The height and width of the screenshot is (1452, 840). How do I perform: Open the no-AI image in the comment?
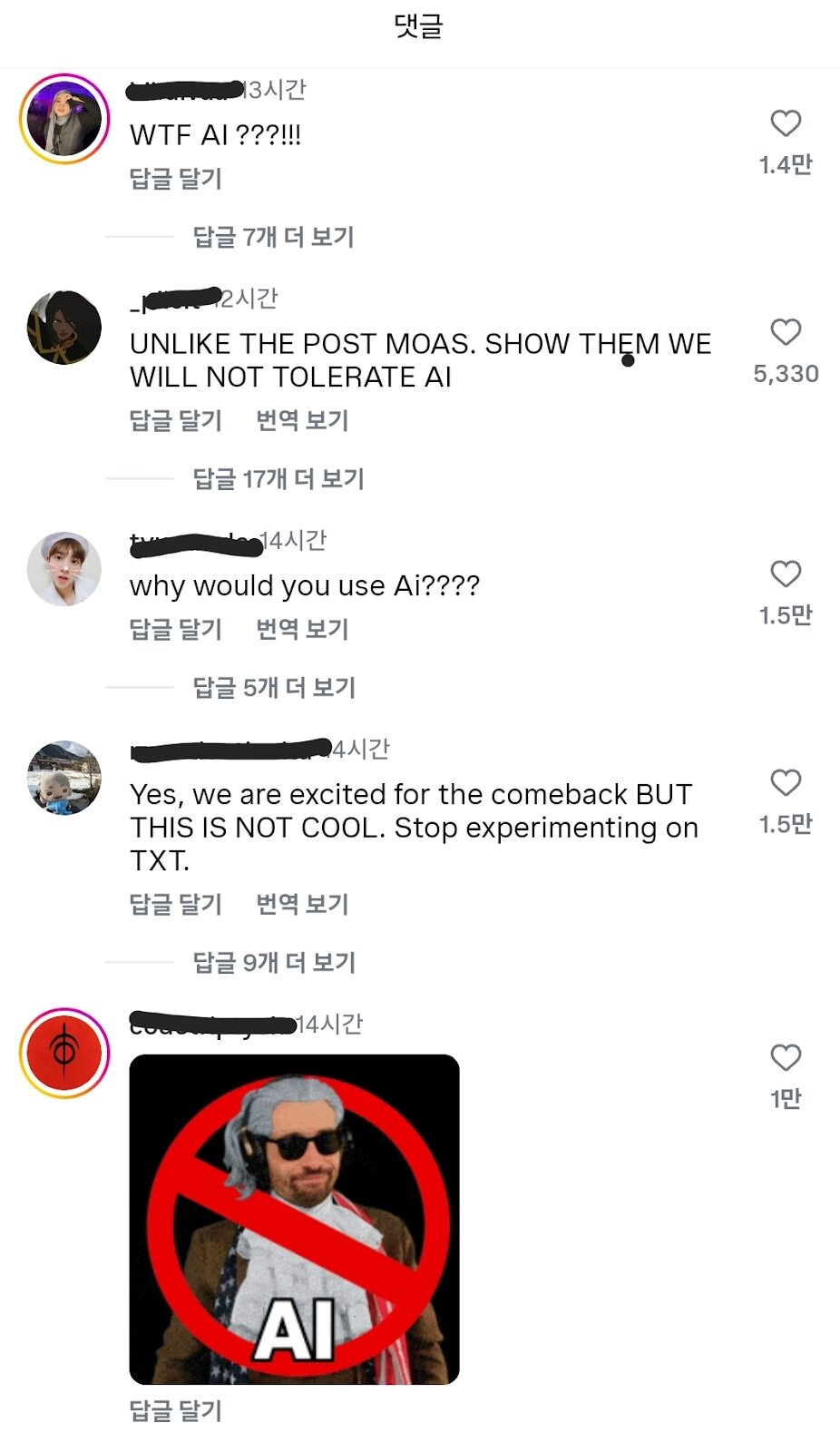coord(294,1219)
